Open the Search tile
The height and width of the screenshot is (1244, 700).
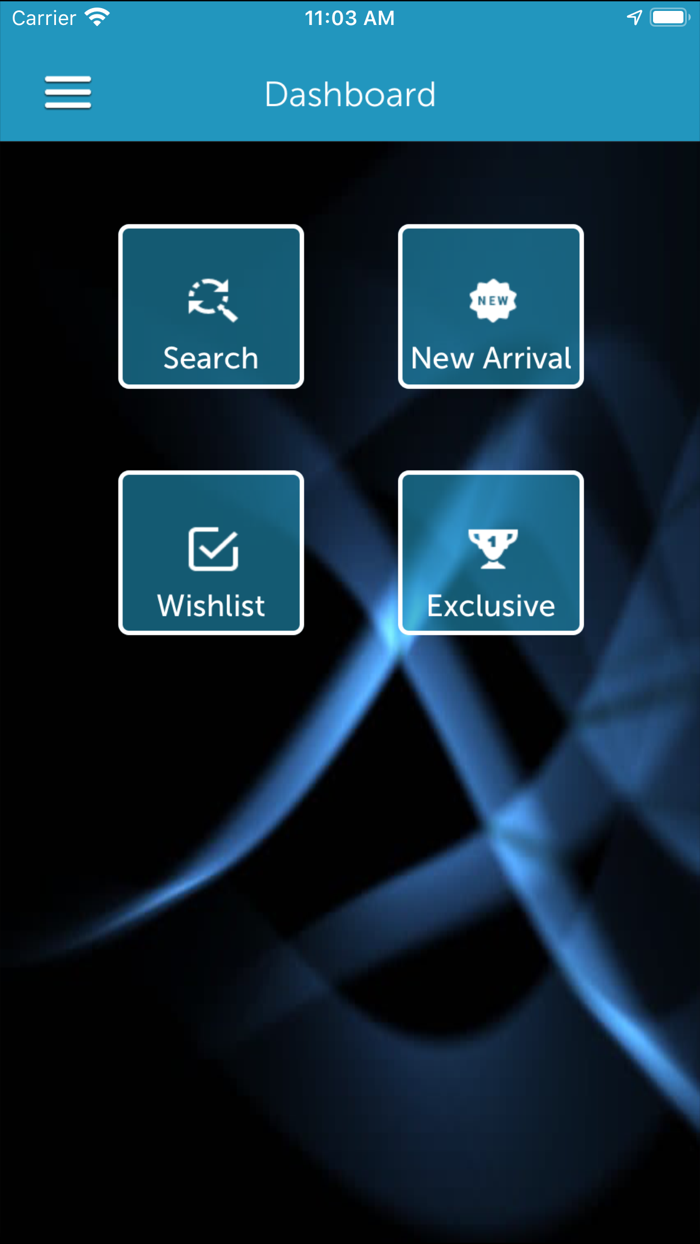(211, 306)
